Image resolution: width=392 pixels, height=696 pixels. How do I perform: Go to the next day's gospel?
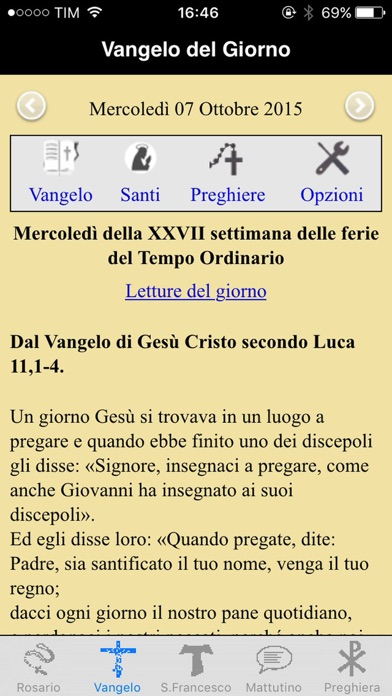tap(360, 106)
